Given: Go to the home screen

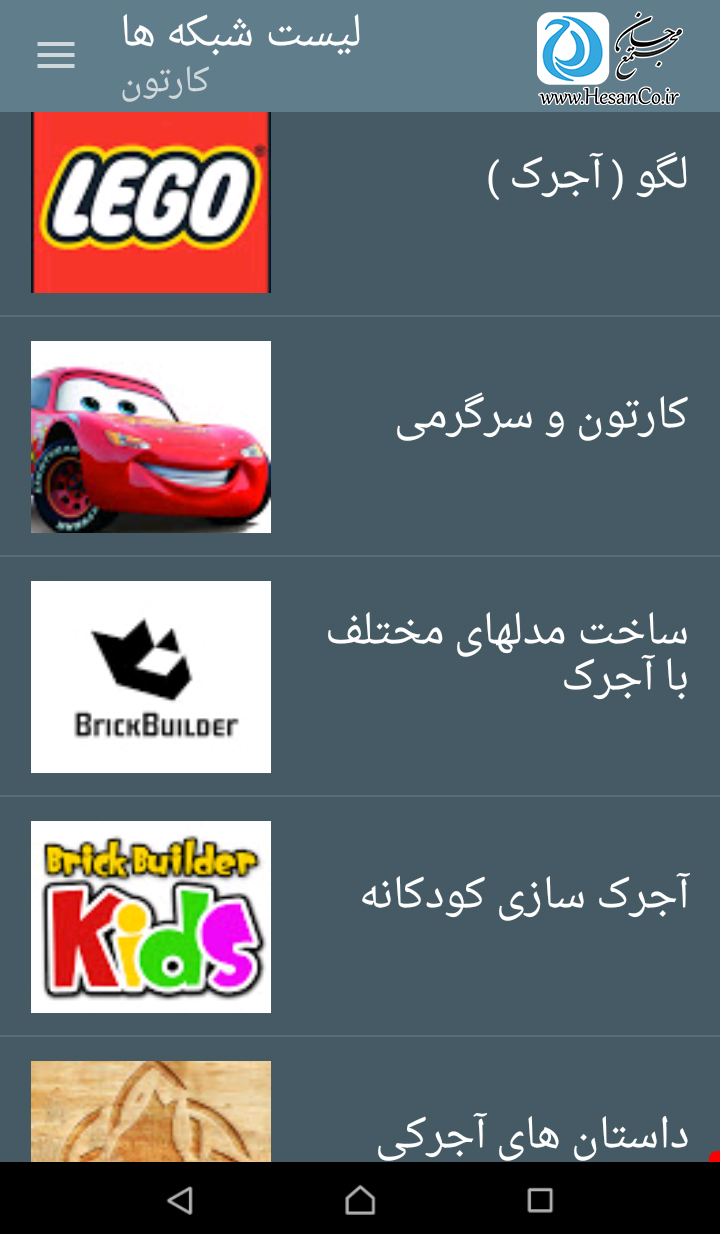Looking at the screenshot, I should tap(360, 1199).
